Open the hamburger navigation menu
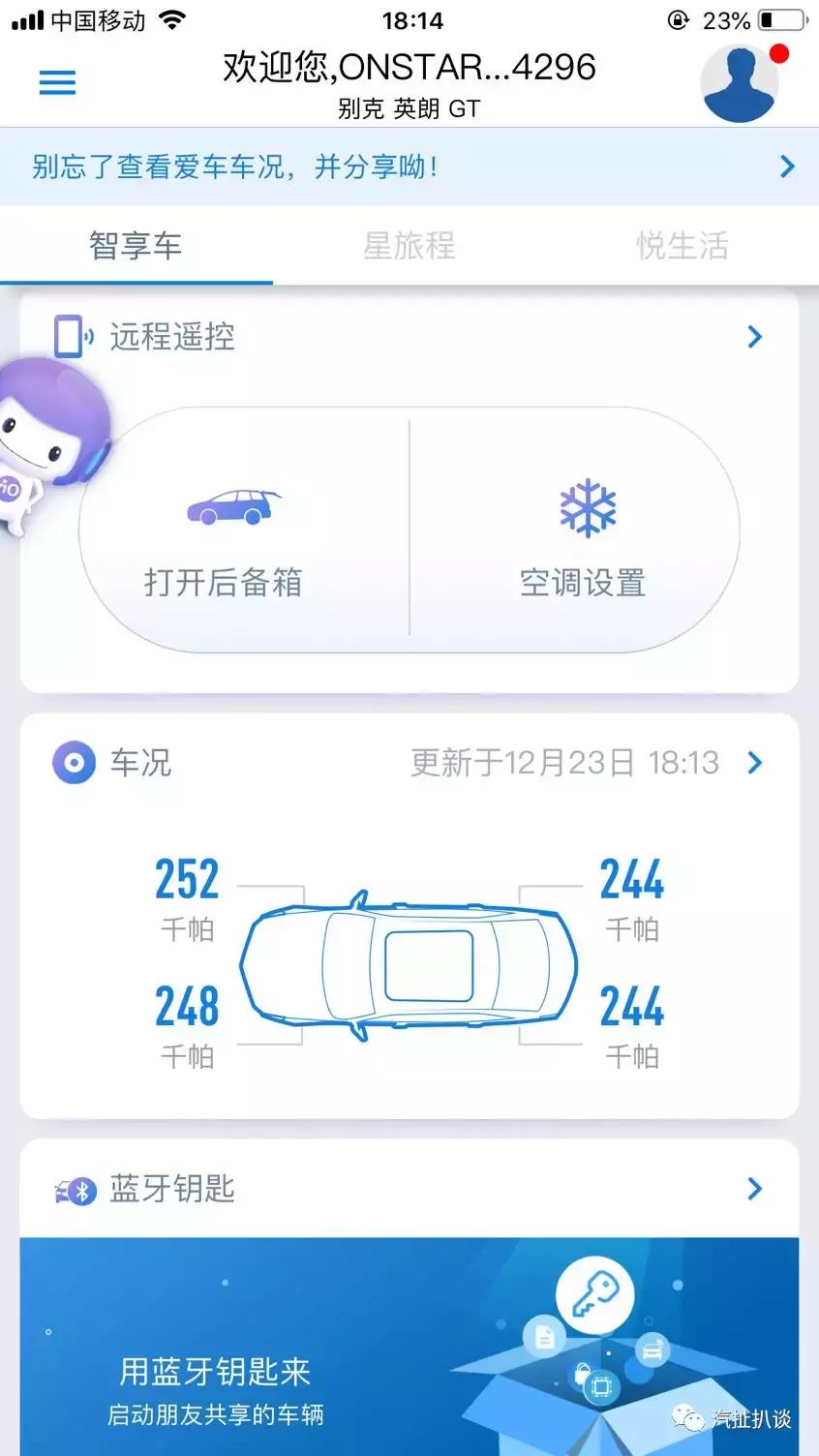 (57, 82)
